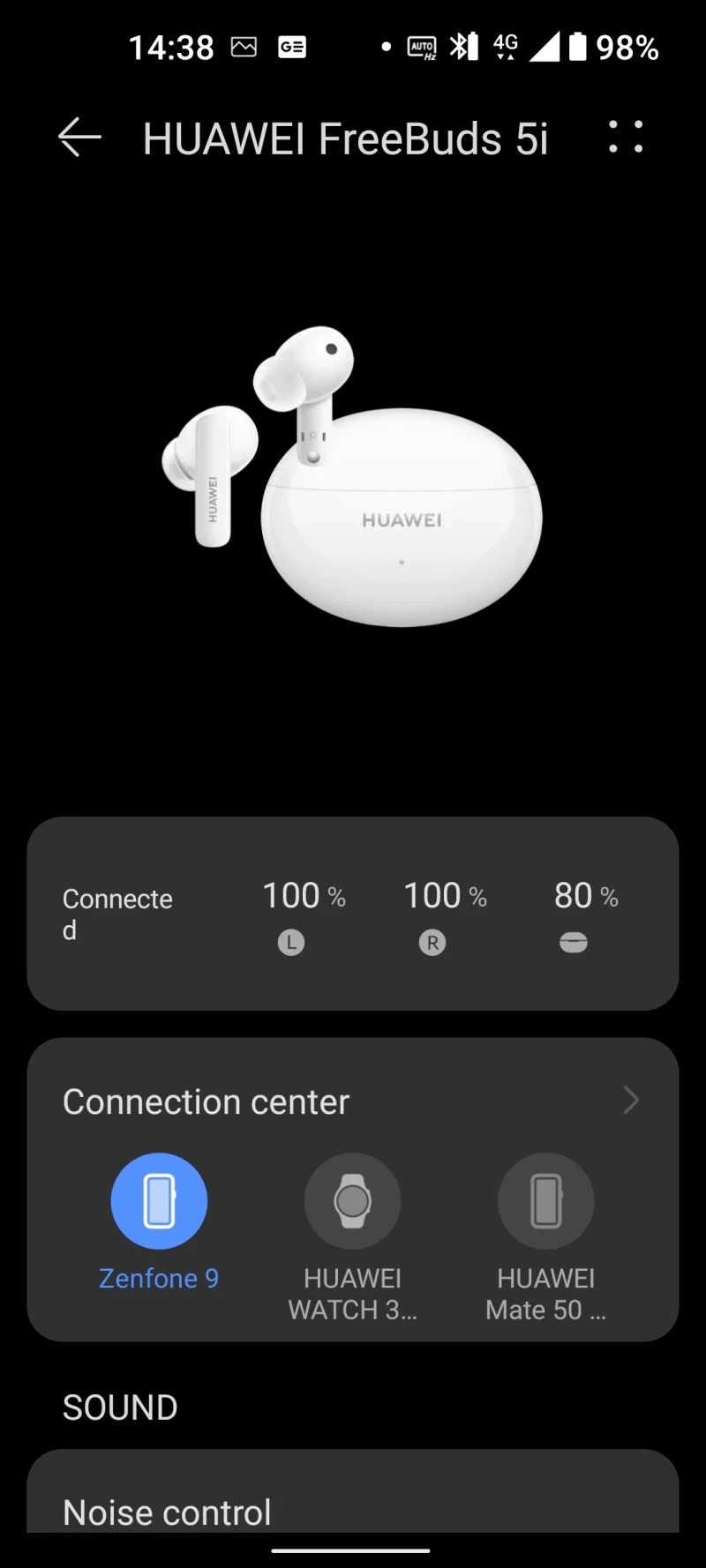The height and width of the screenshot is (1568, 706).
Task: Select the Zenfone 9 device
Action: pyautogui.click(x=159, y=1201)
